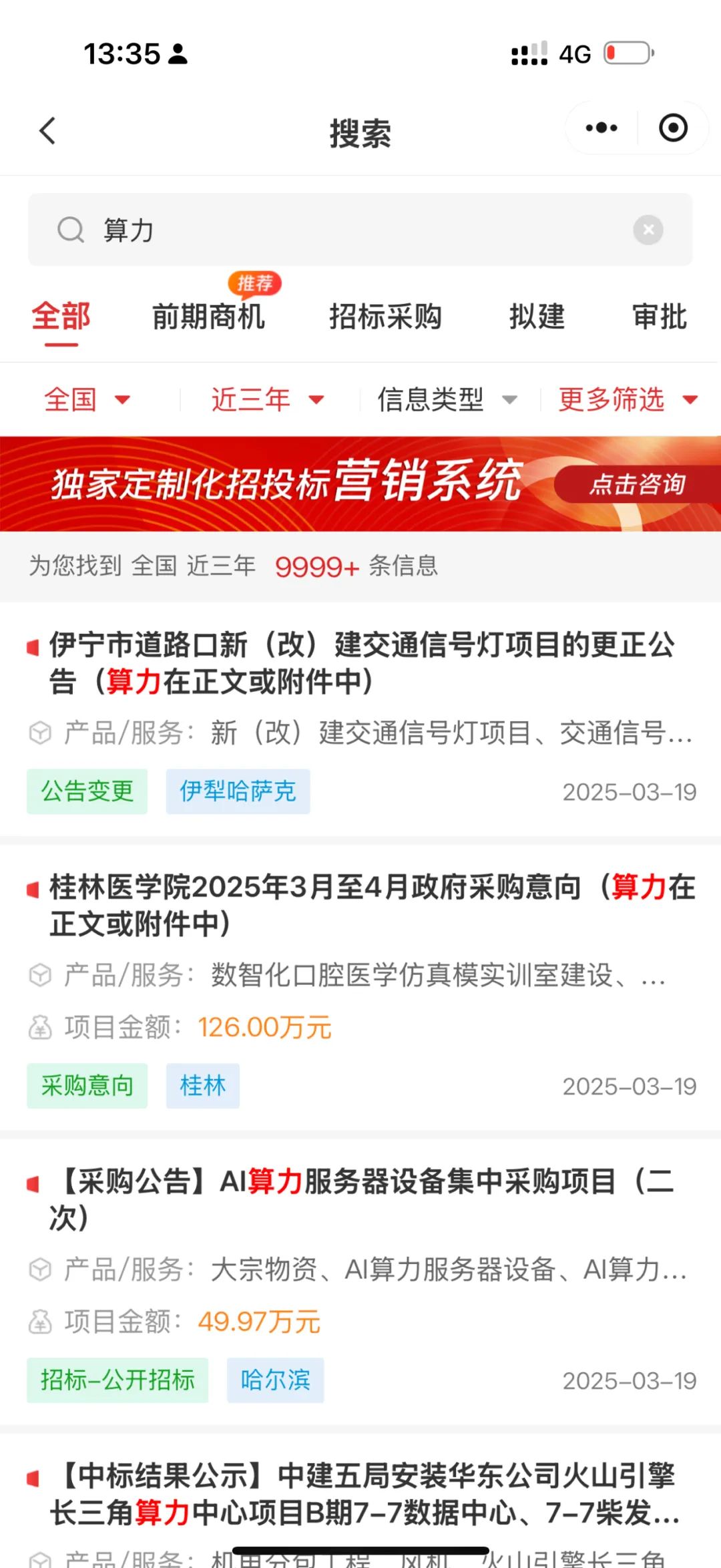
Task: Open the mini program more-options menu
Action: point(601,128)
